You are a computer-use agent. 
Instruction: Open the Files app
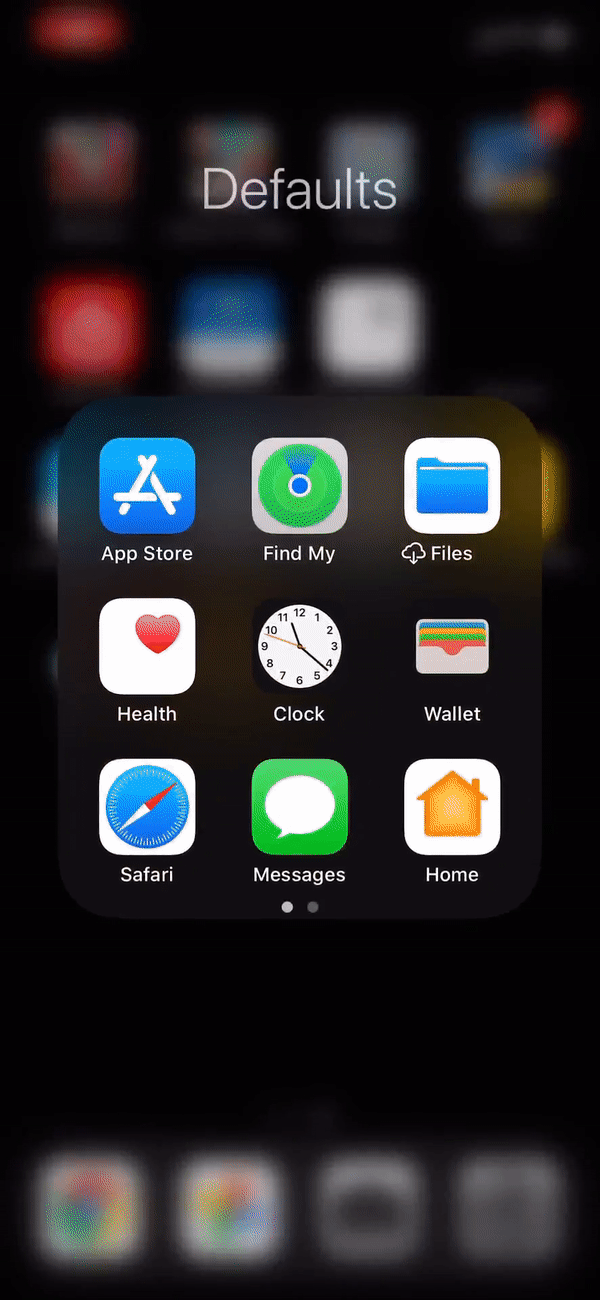452,485
